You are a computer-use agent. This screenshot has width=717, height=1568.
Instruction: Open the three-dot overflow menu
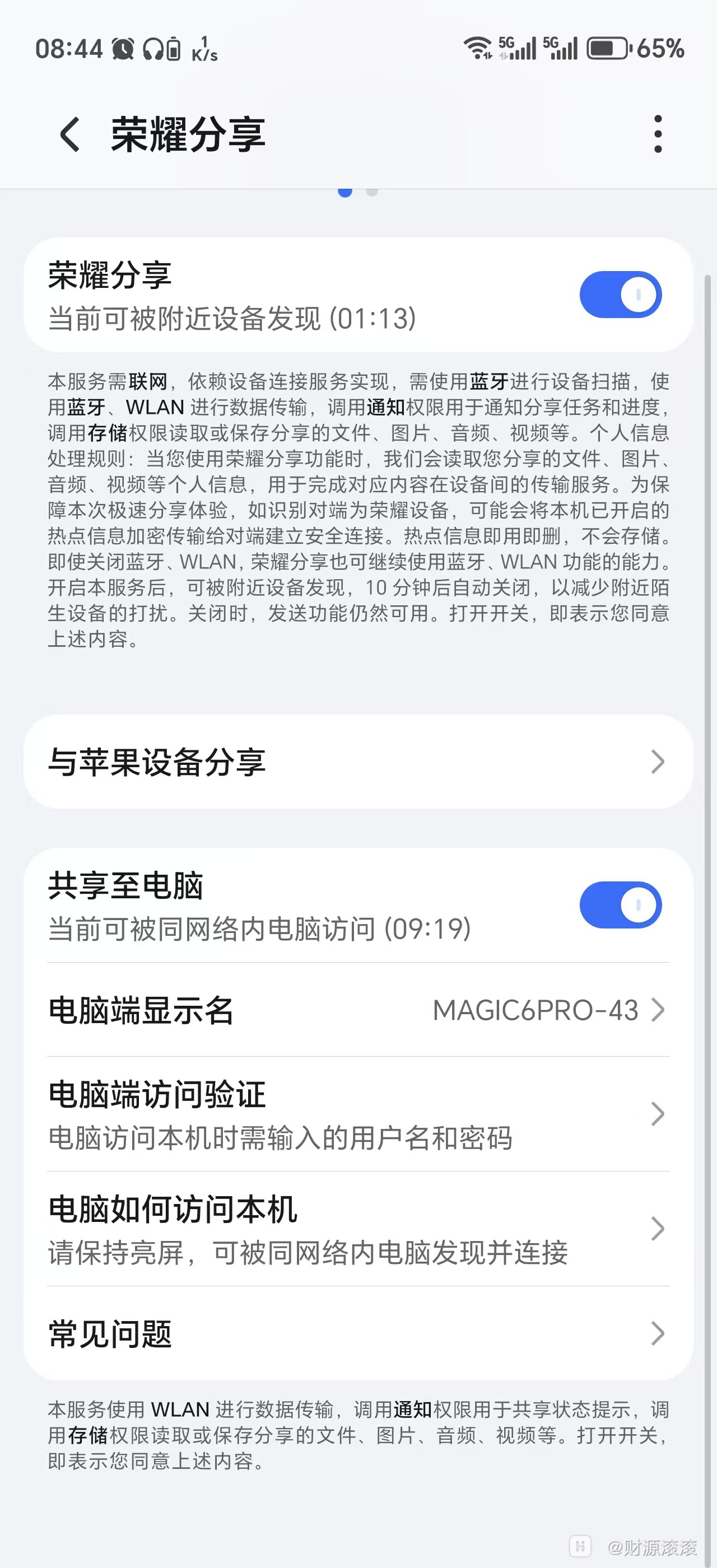pyautogui.click(x=658, y=134)
